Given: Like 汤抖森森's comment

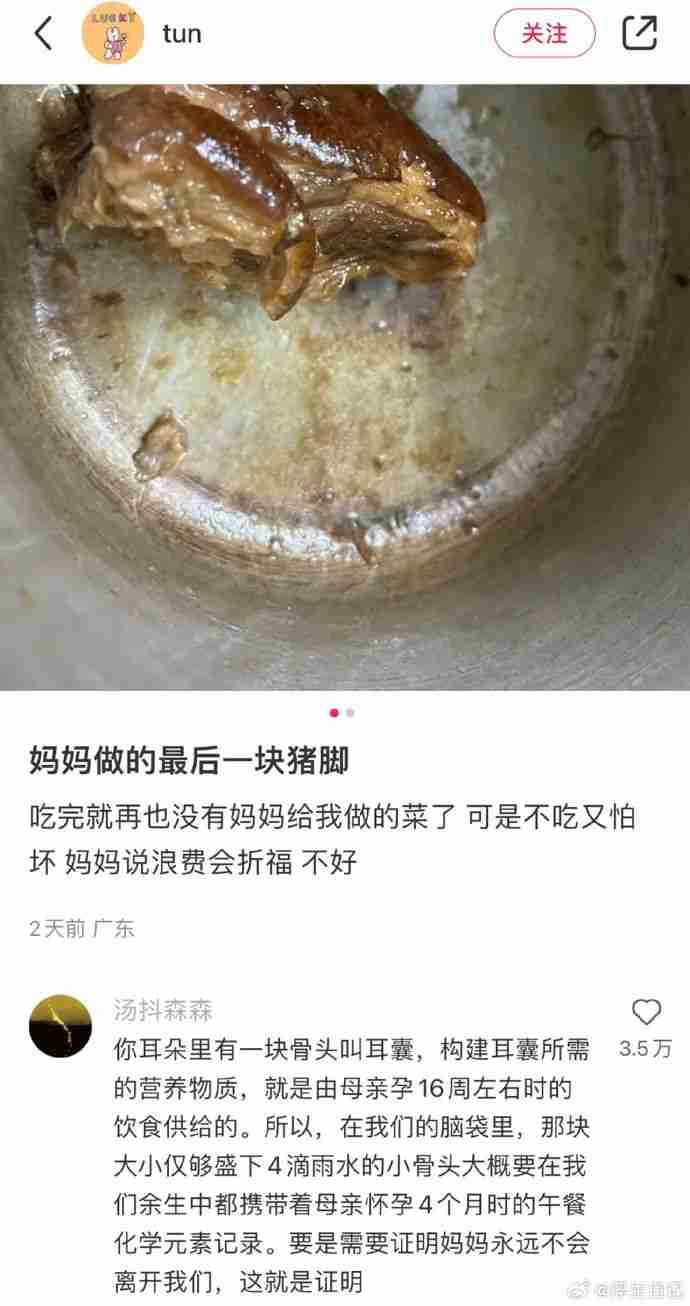Looking at the screenshot, I should coord(646,1012).
